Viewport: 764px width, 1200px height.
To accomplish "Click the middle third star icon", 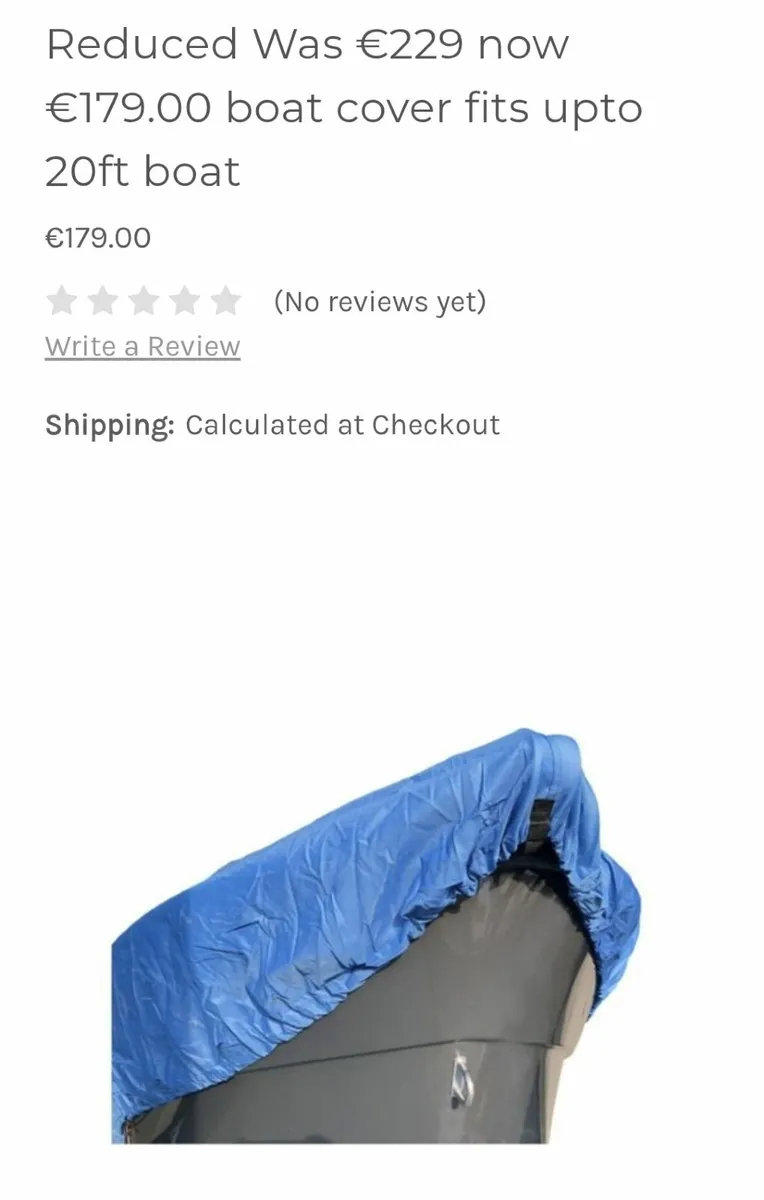I will point(145,299).
